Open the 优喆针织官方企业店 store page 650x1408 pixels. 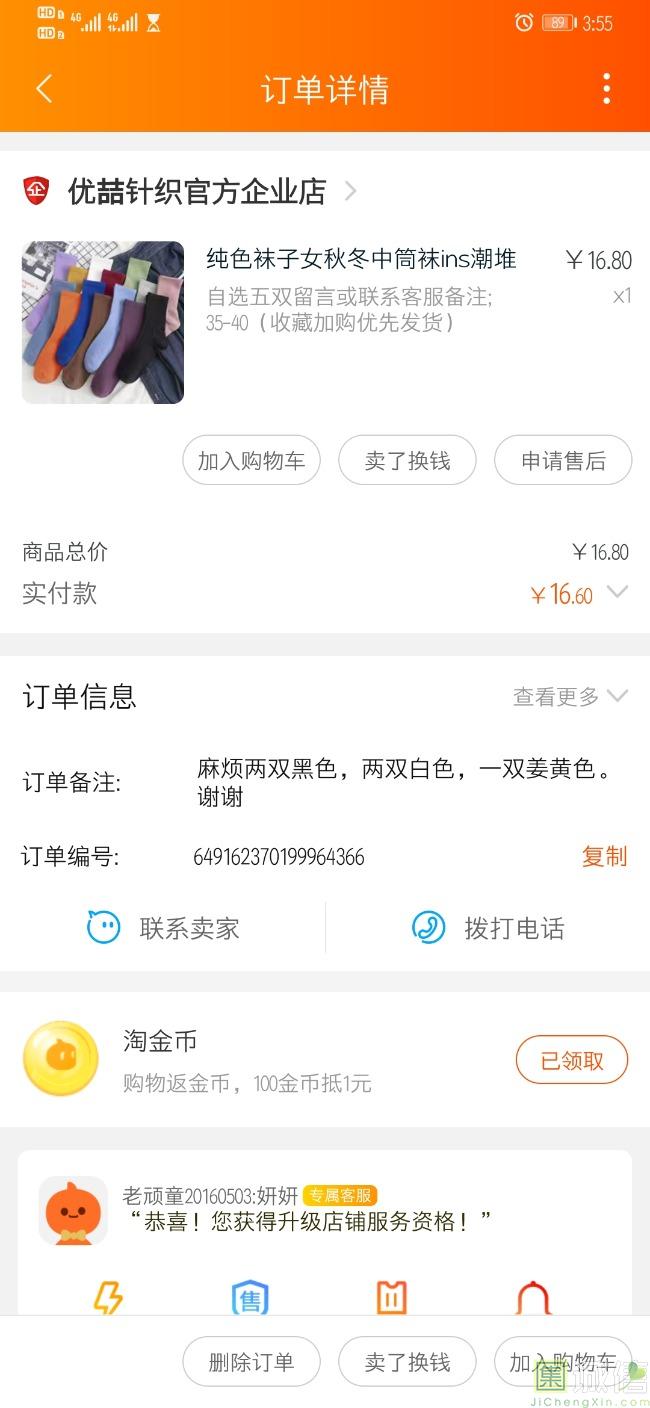coord(196,191)
